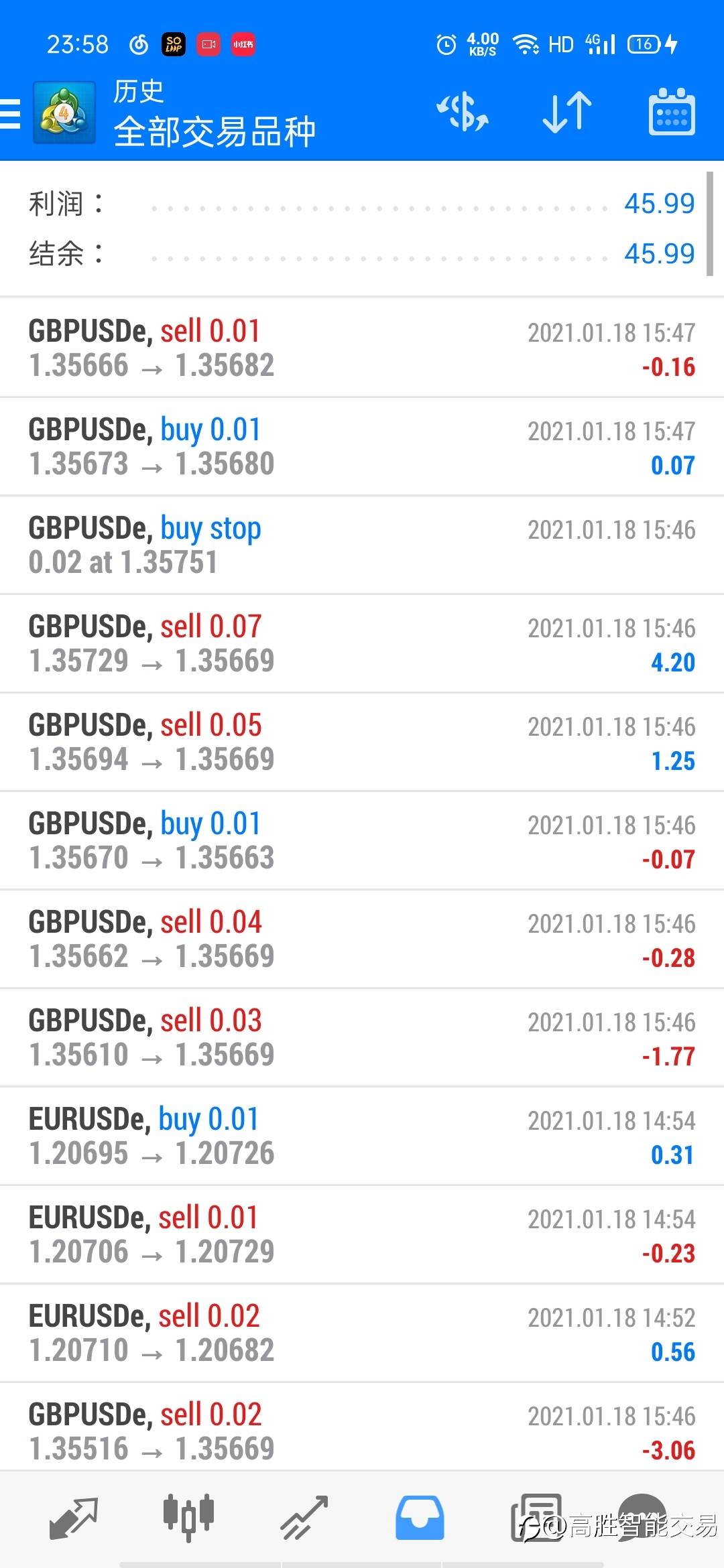Open GBPUSDe sell 0.01 trade at -0.16
This screenshot has width=724, height=1568.
click(x=362, y=348)
